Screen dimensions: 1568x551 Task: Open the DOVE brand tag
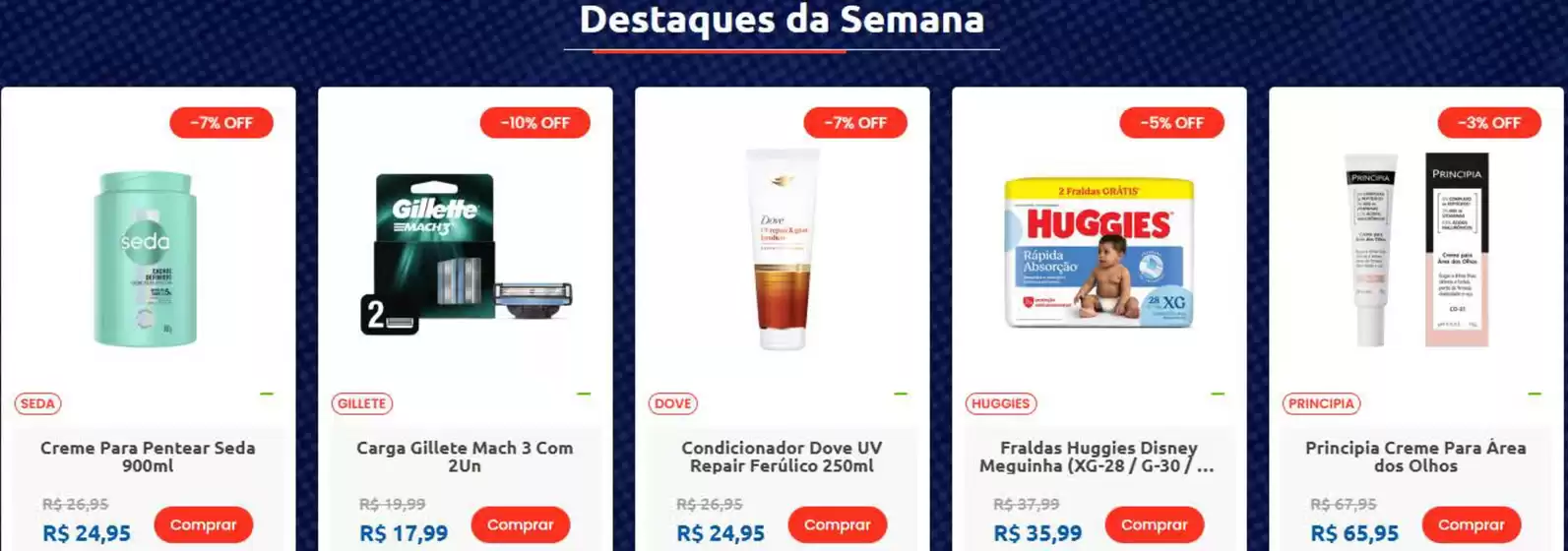click(x=673, y=403)
